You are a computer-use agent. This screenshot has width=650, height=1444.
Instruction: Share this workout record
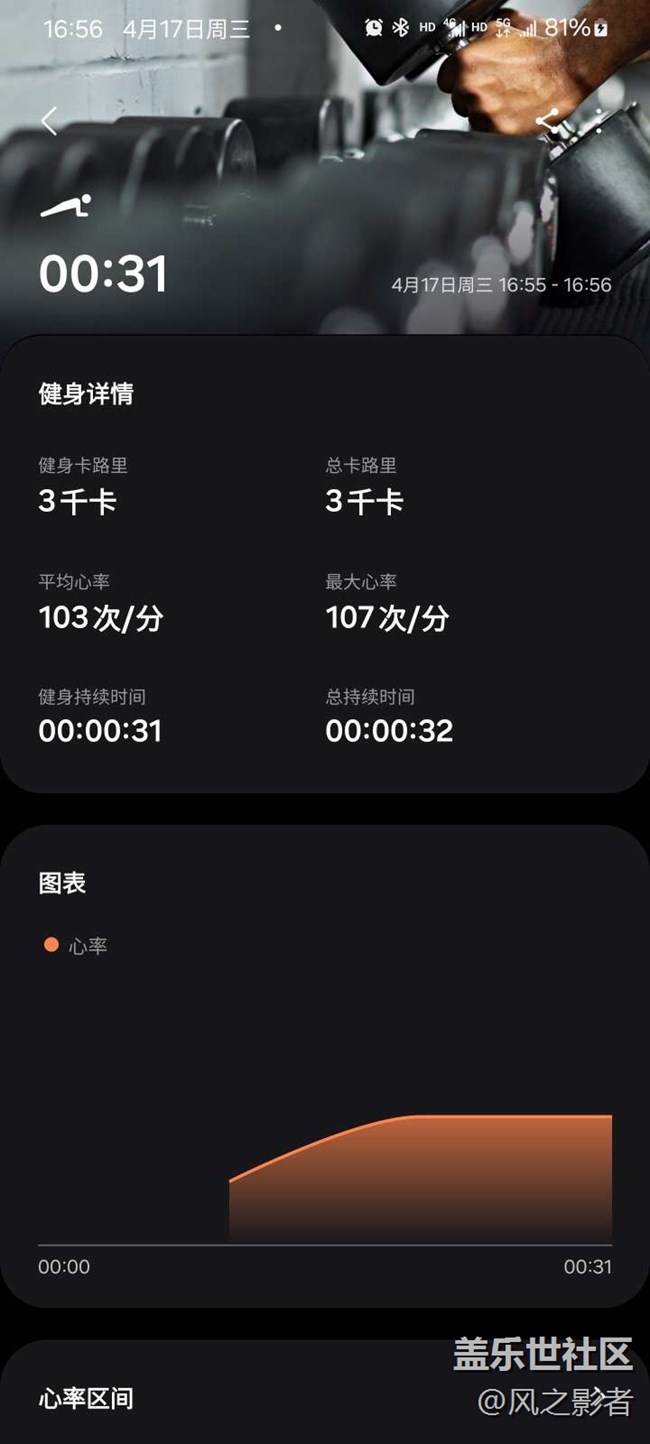coord(547,122)
